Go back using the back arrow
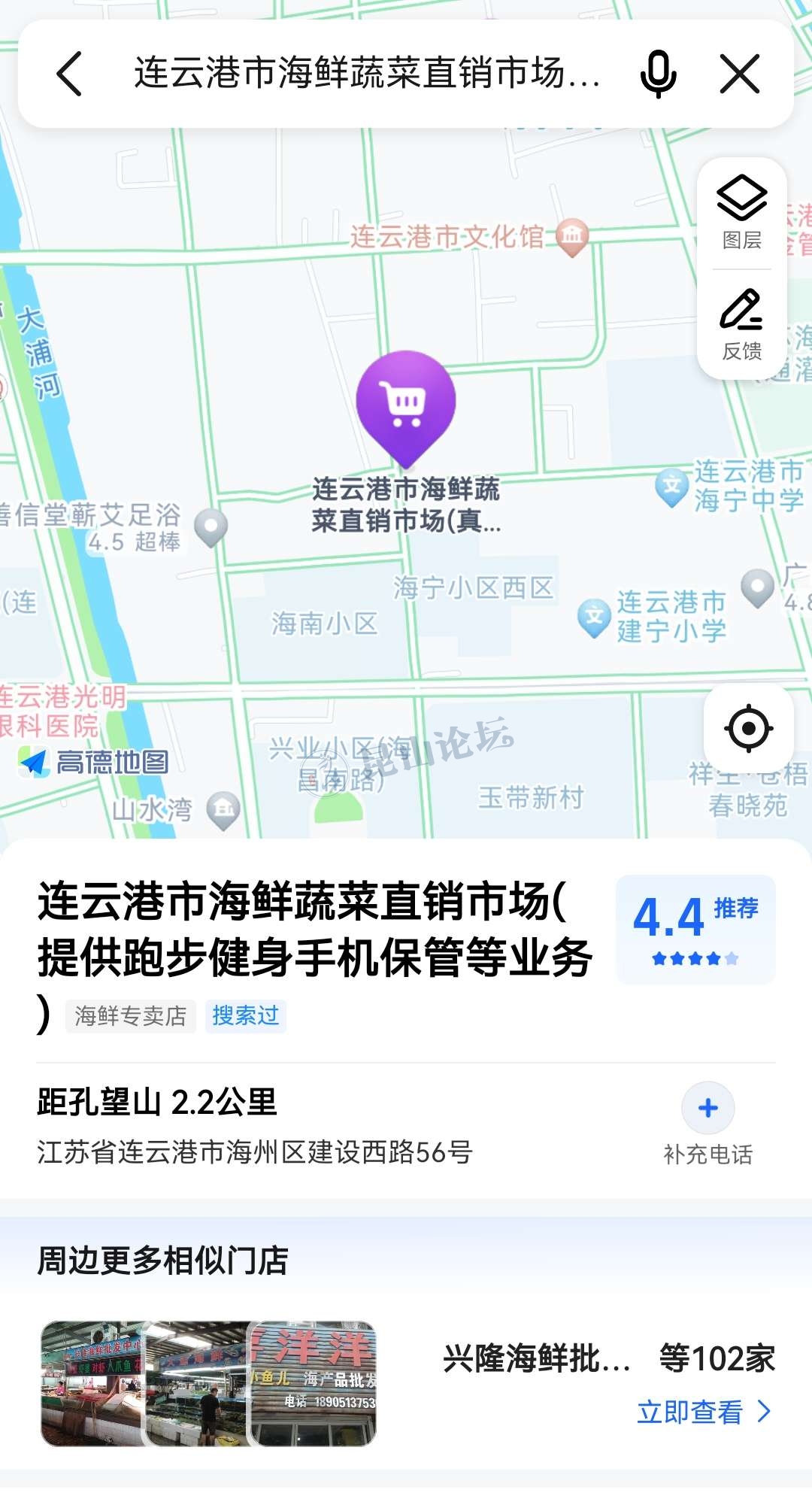The width and height of the screenshot is (812, 1511). click(x=69, y=74)
